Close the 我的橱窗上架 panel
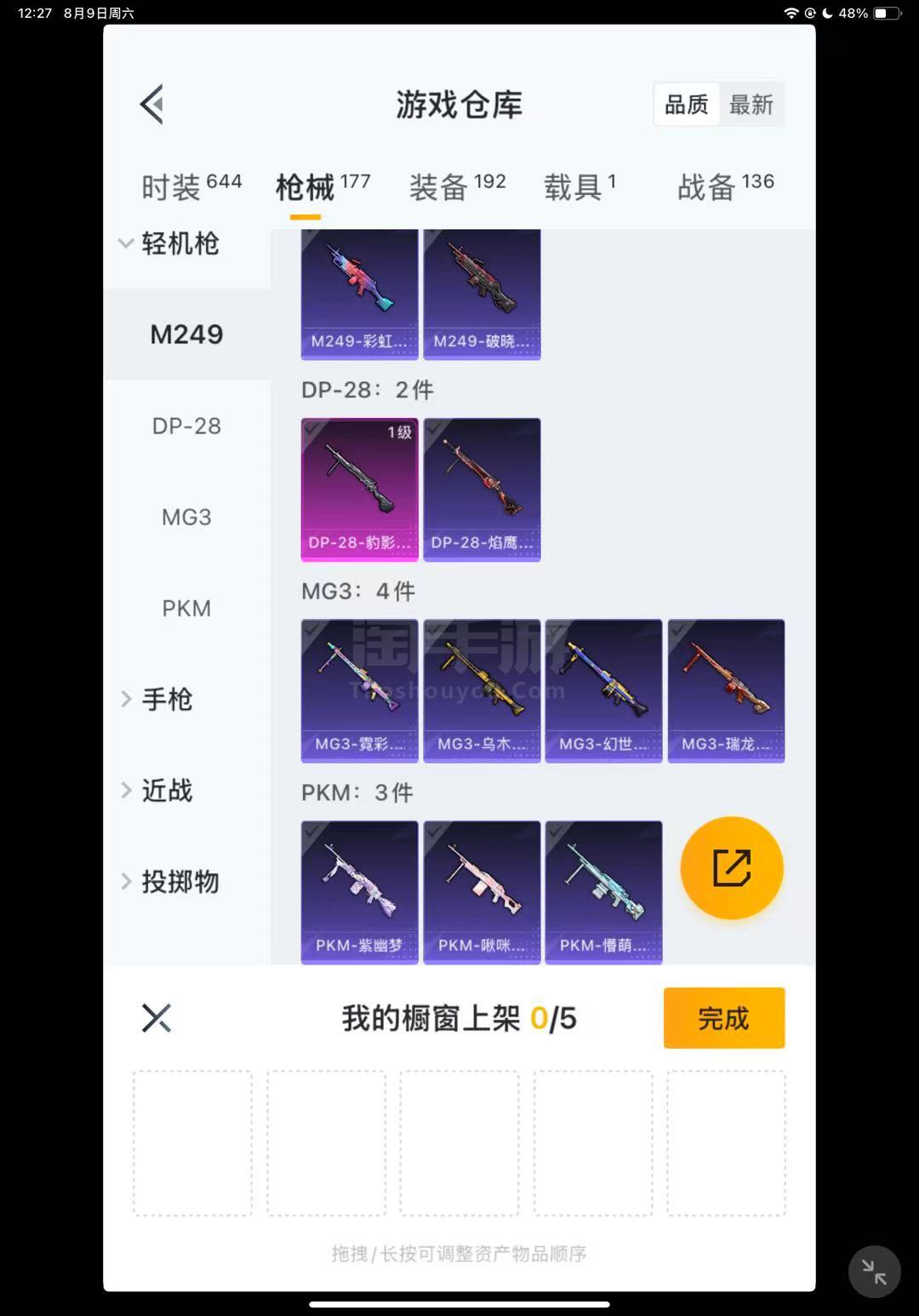Viewport: 919px width, 1316px height. 157,1017
